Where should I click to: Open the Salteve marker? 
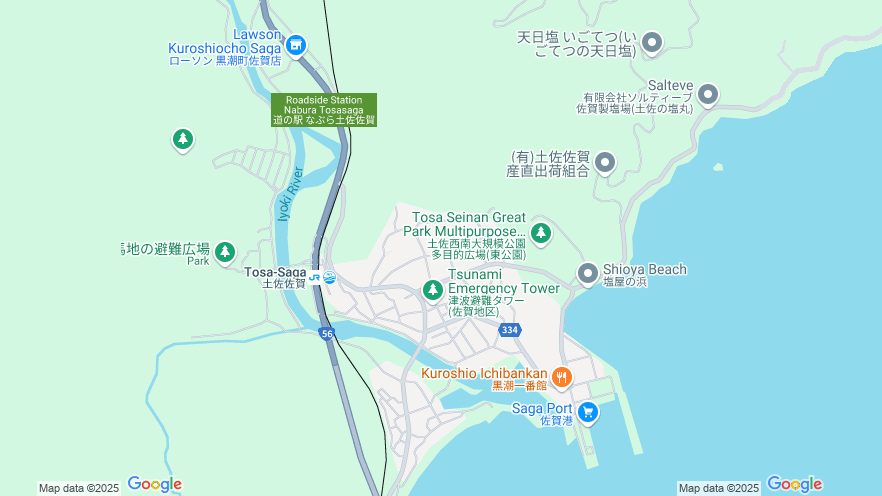coord(708,95)
